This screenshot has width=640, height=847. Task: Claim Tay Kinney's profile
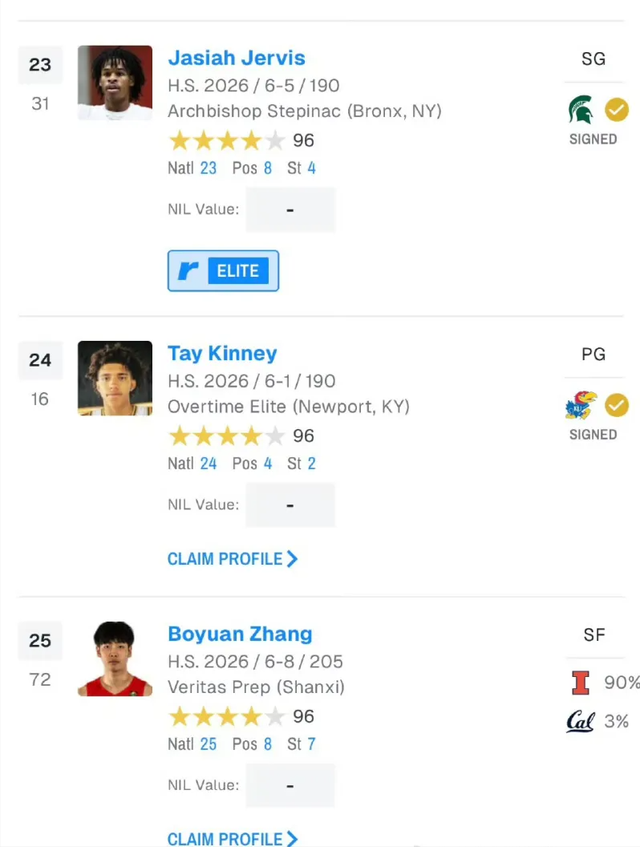click(x=232, y=559)
